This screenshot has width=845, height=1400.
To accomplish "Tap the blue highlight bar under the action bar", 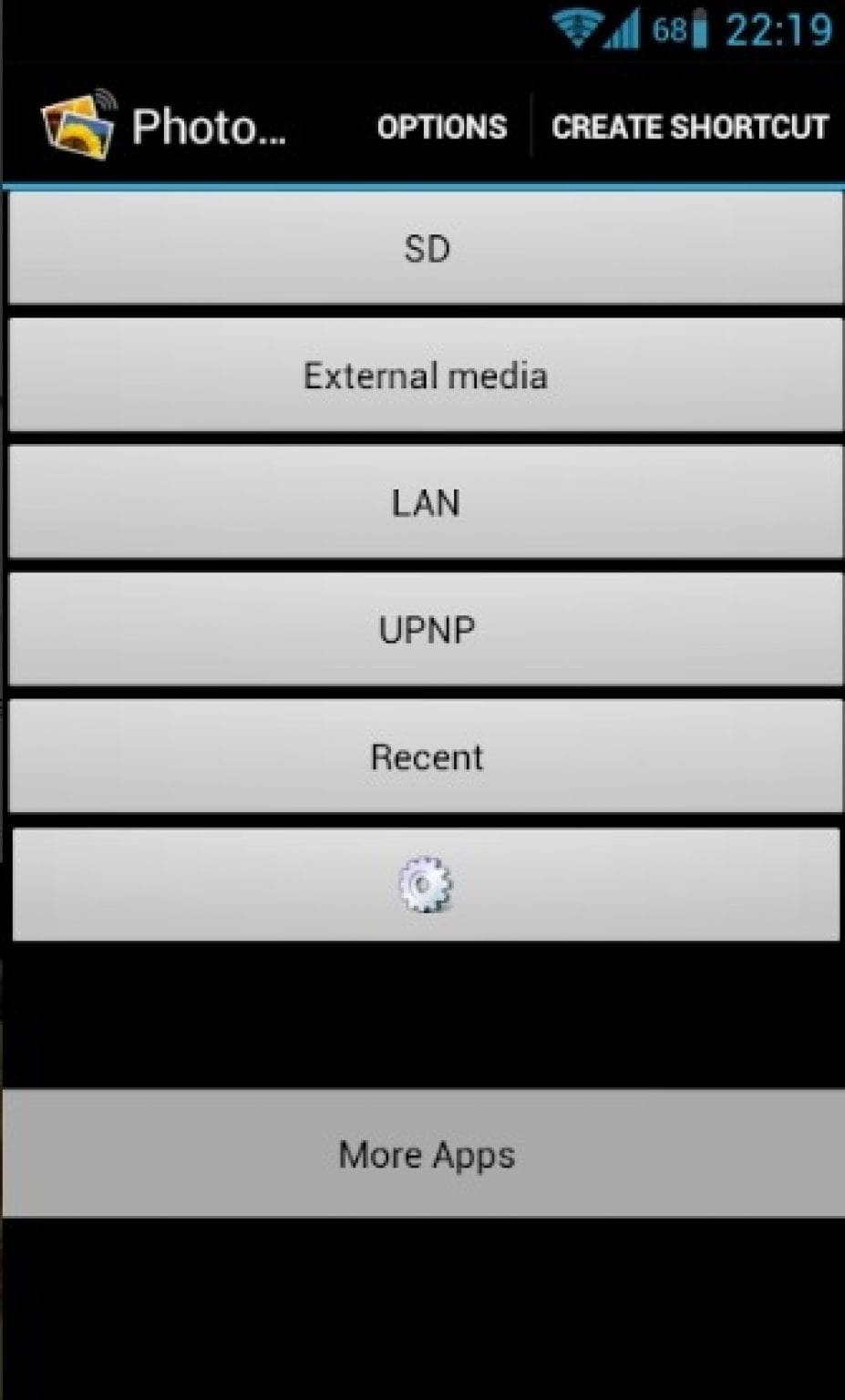I will [425, 184].
